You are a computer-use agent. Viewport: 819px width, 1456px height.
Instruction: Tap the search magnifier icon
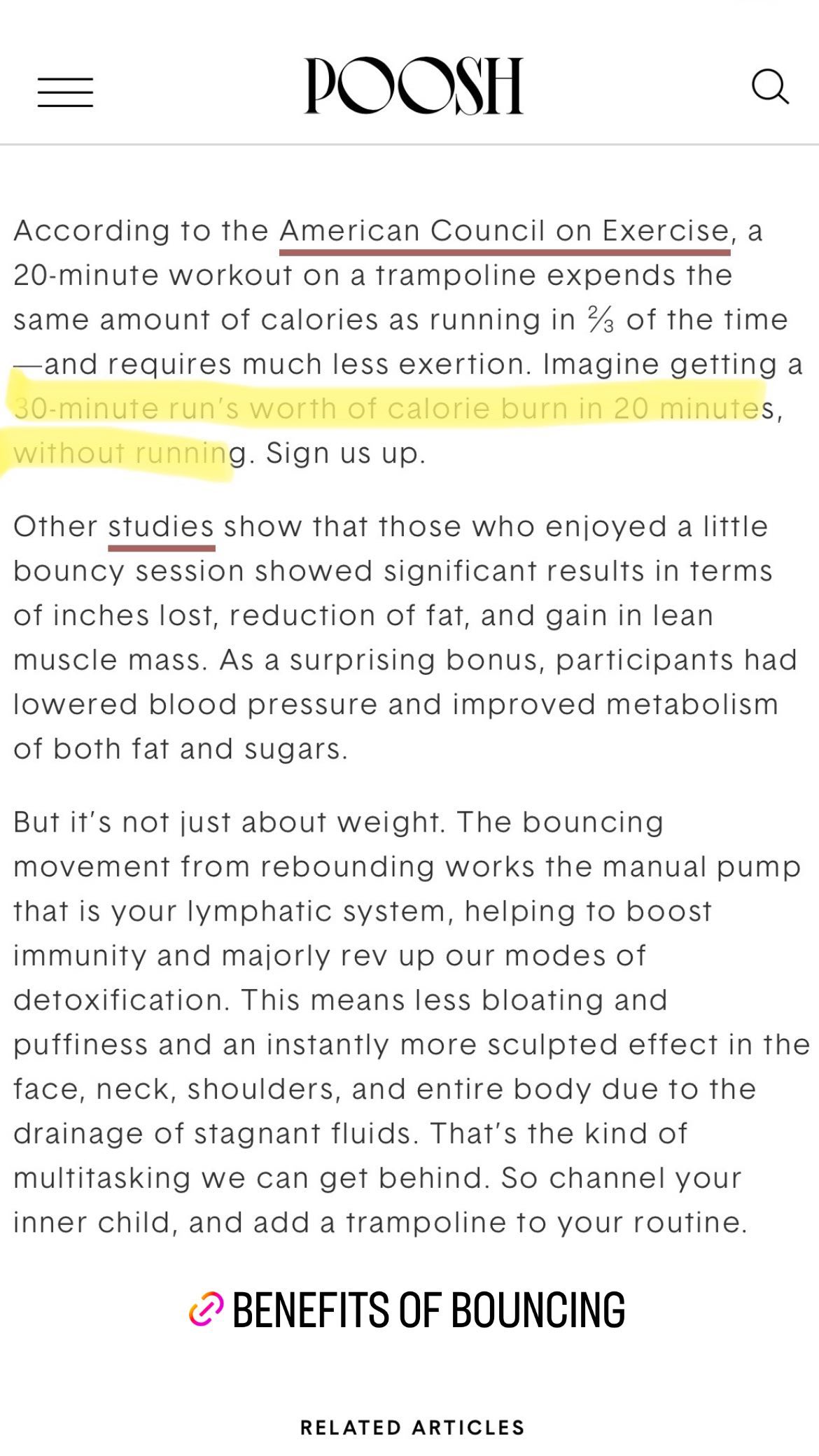(x=770, y=87)
